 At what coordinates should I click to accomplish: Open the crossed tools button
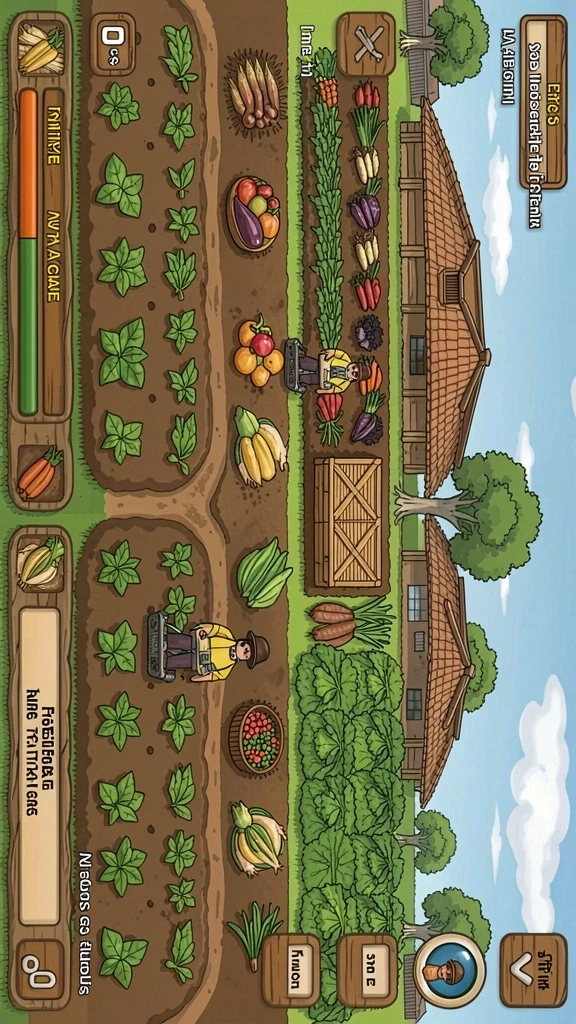click(x=366, y=44)
